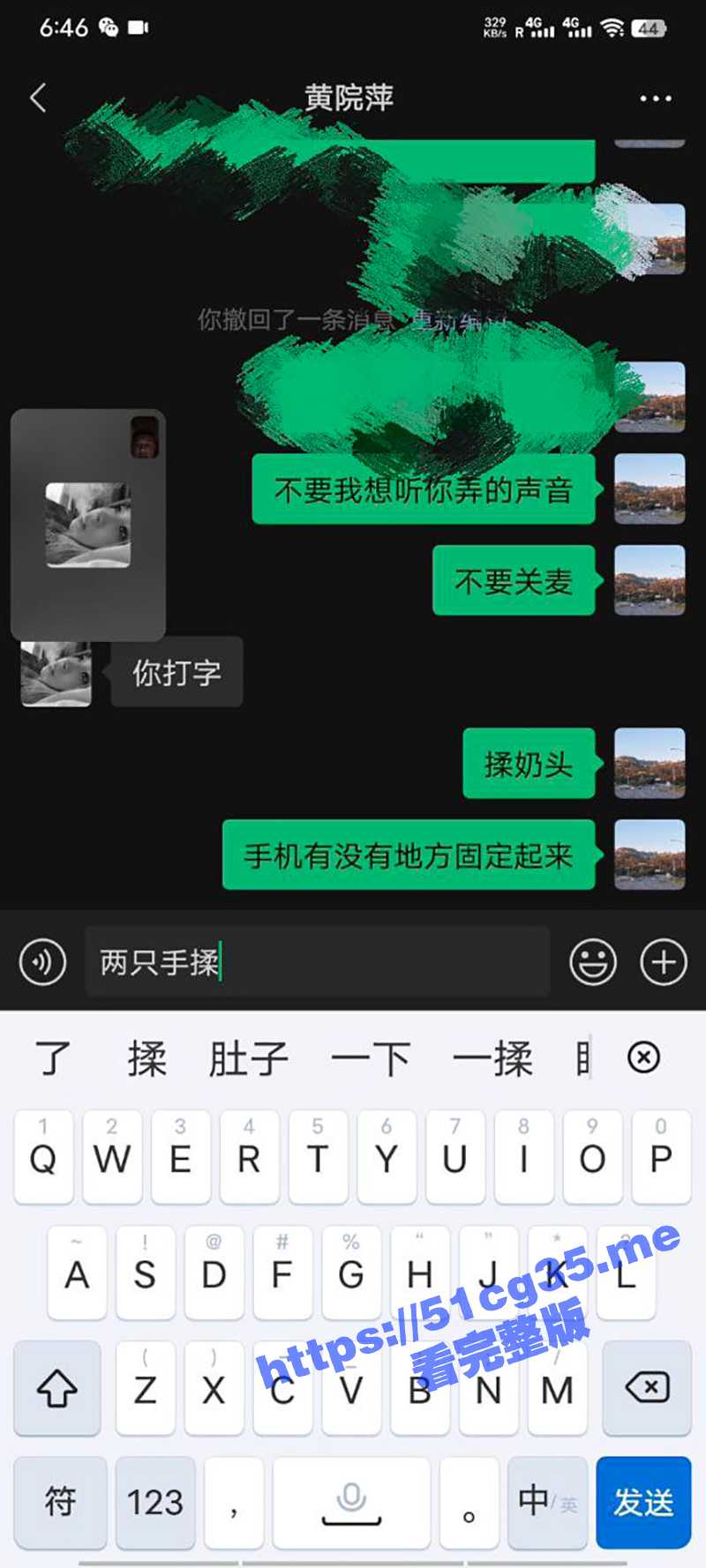Delete a character with the backspace key
The width and height of the screenshot is (706, 1568).
click(649, 1388)
